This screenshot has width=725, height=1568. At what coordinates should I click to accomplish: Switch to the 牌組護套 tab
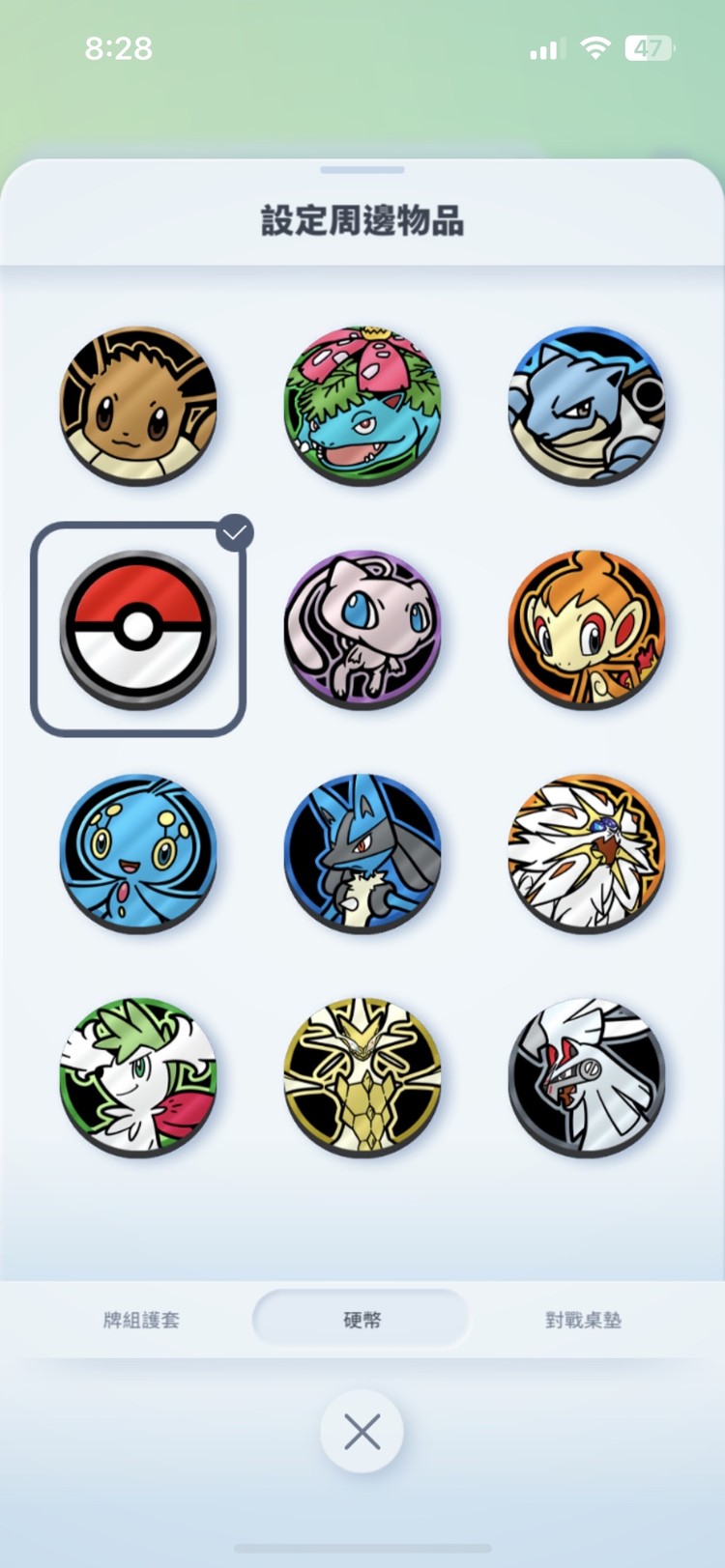[141, 1320]
